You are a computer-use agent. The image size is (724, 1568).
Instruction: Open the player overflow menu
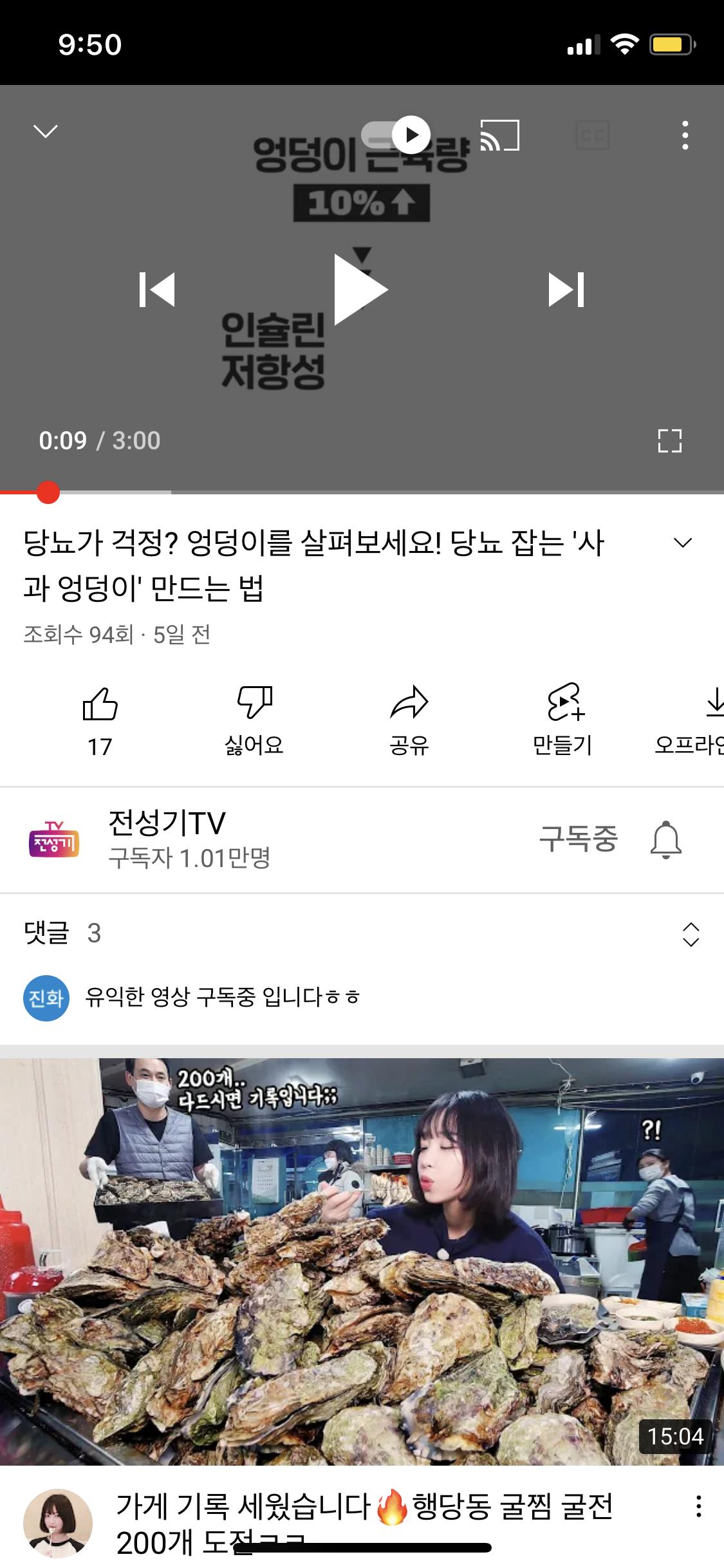point(685,136)
